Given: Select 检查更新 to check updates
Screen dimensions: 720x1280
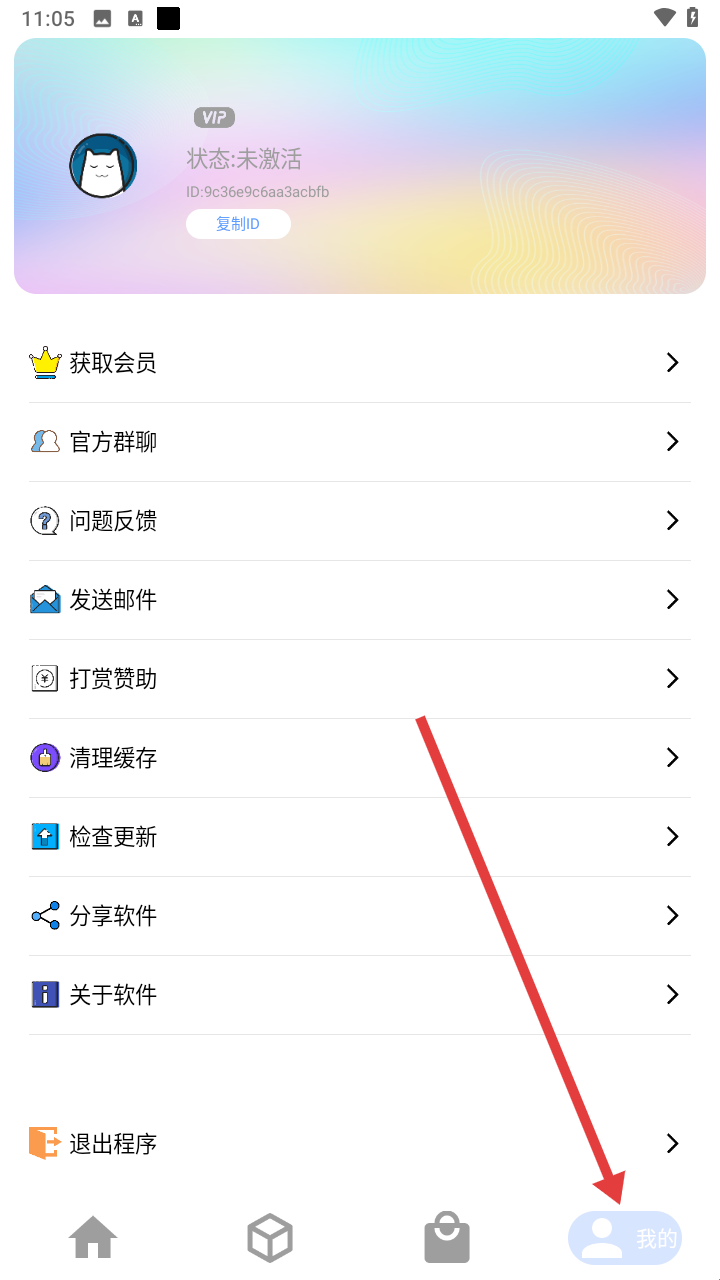Looking at the screenshot, I should pos(360,837).
